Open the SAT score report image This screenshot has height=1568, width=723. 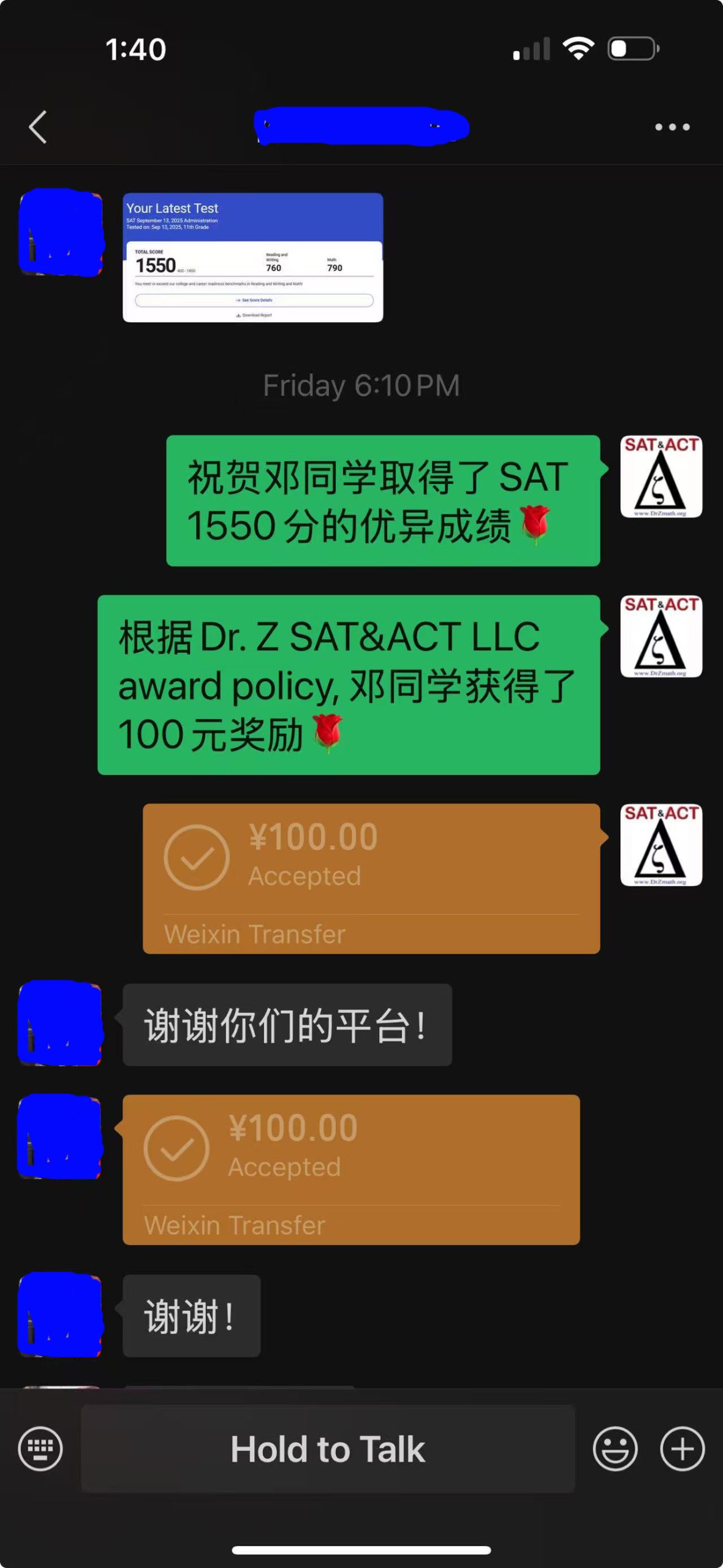tap(253, 257)
